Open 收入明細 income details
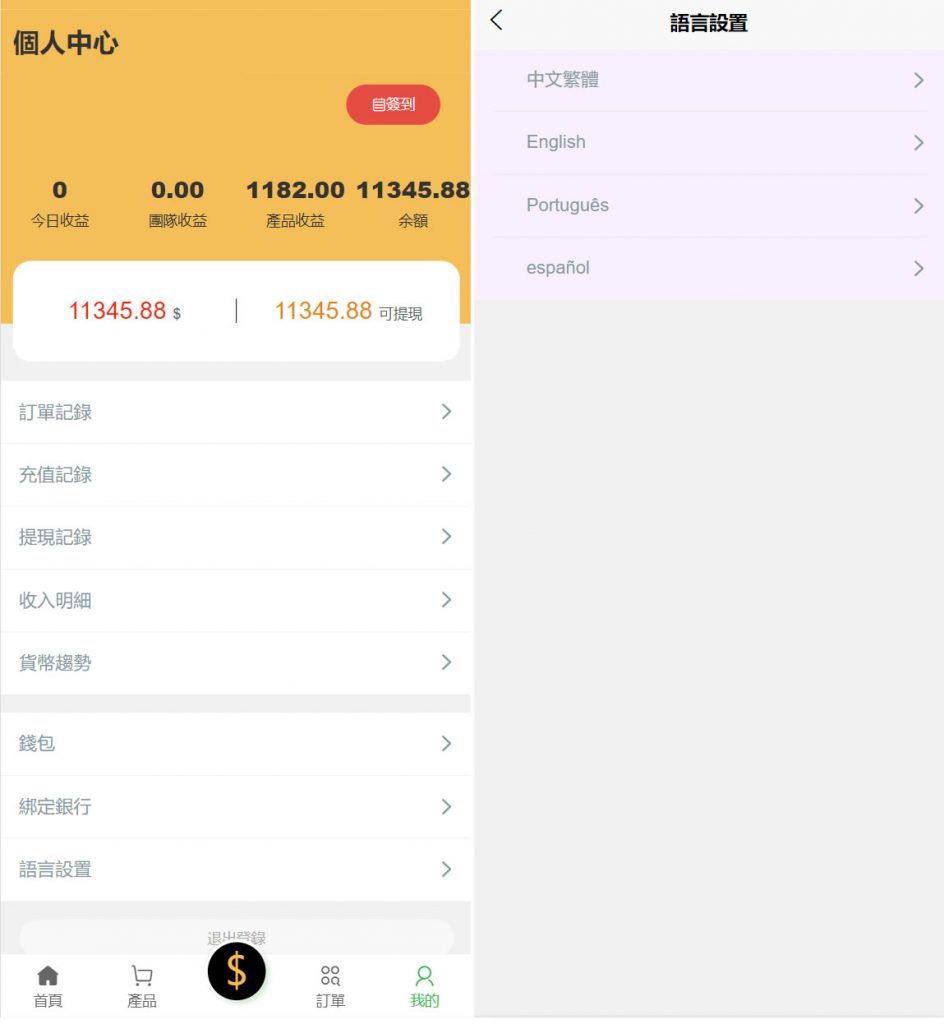944x1024 pixels. click(x=235, y=600)
